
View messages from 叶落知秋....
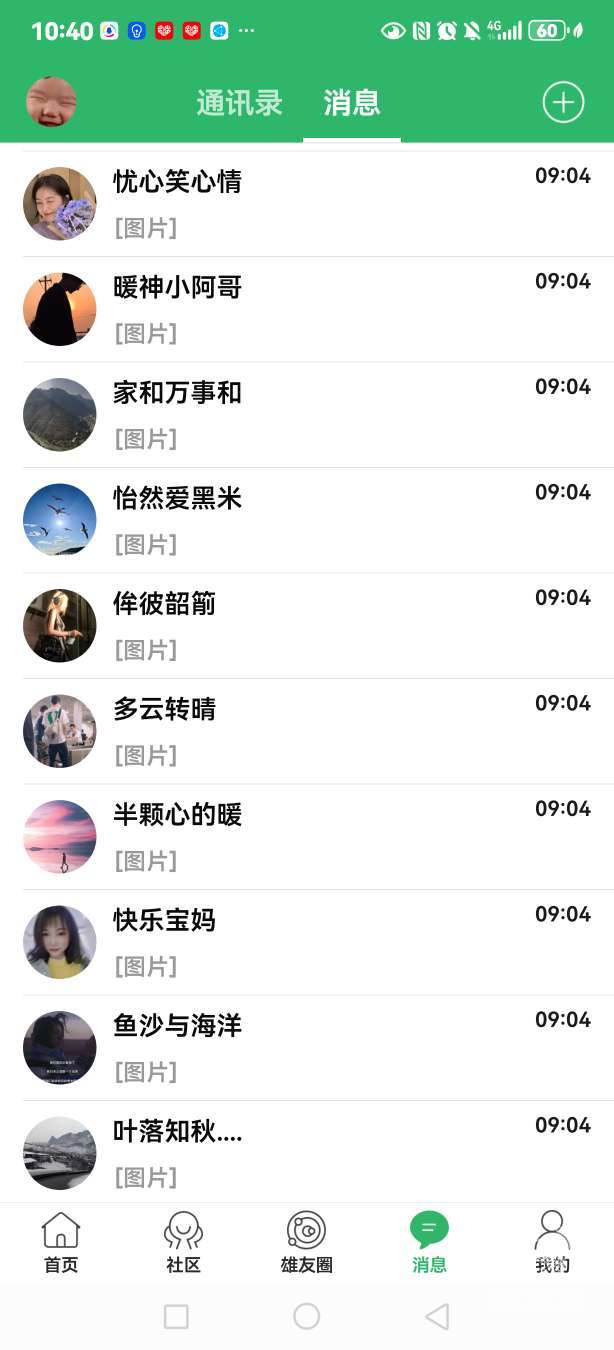coord(307,1152)
